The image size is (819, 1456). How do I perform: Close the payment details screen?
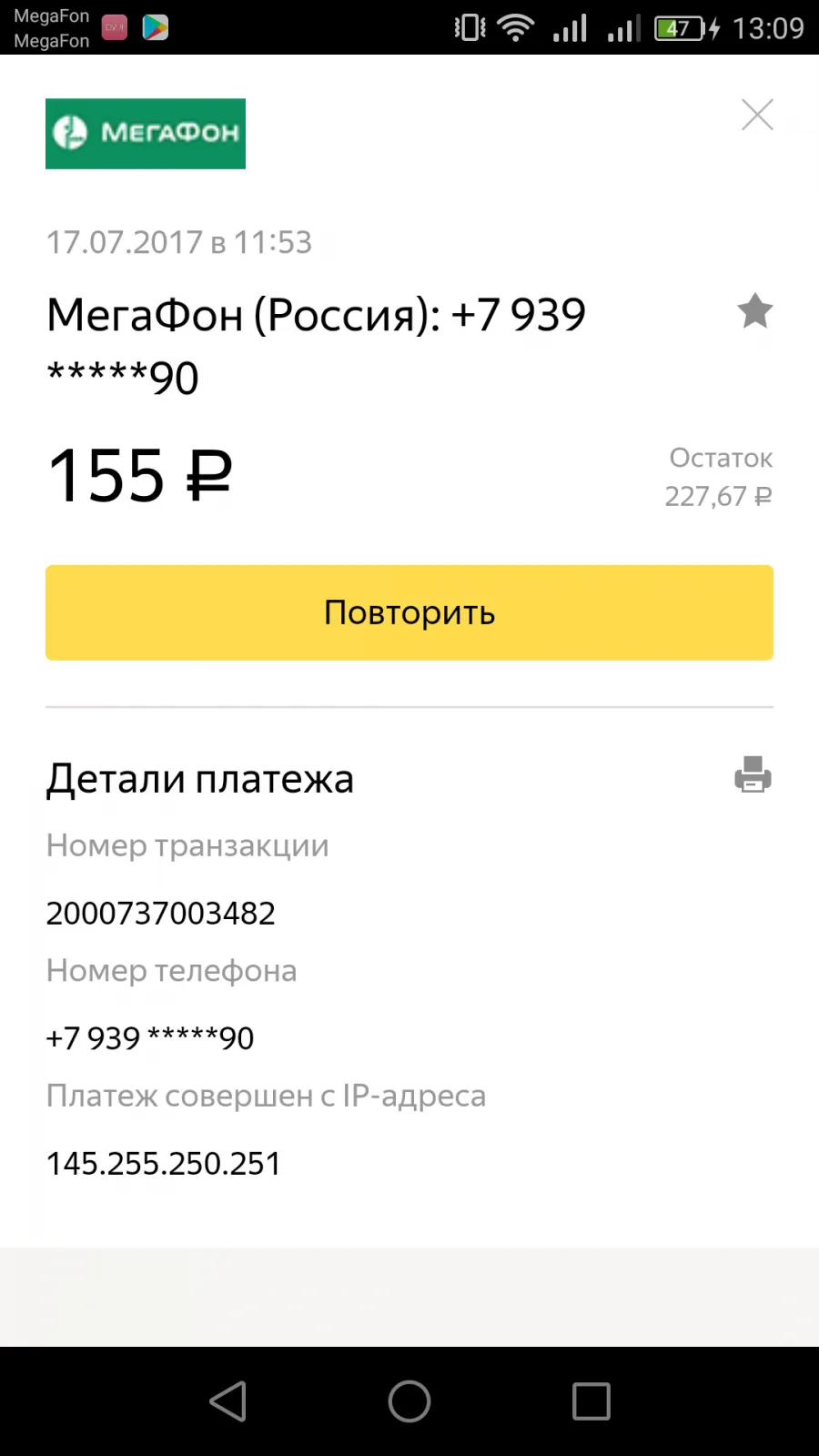click(757, 115)
